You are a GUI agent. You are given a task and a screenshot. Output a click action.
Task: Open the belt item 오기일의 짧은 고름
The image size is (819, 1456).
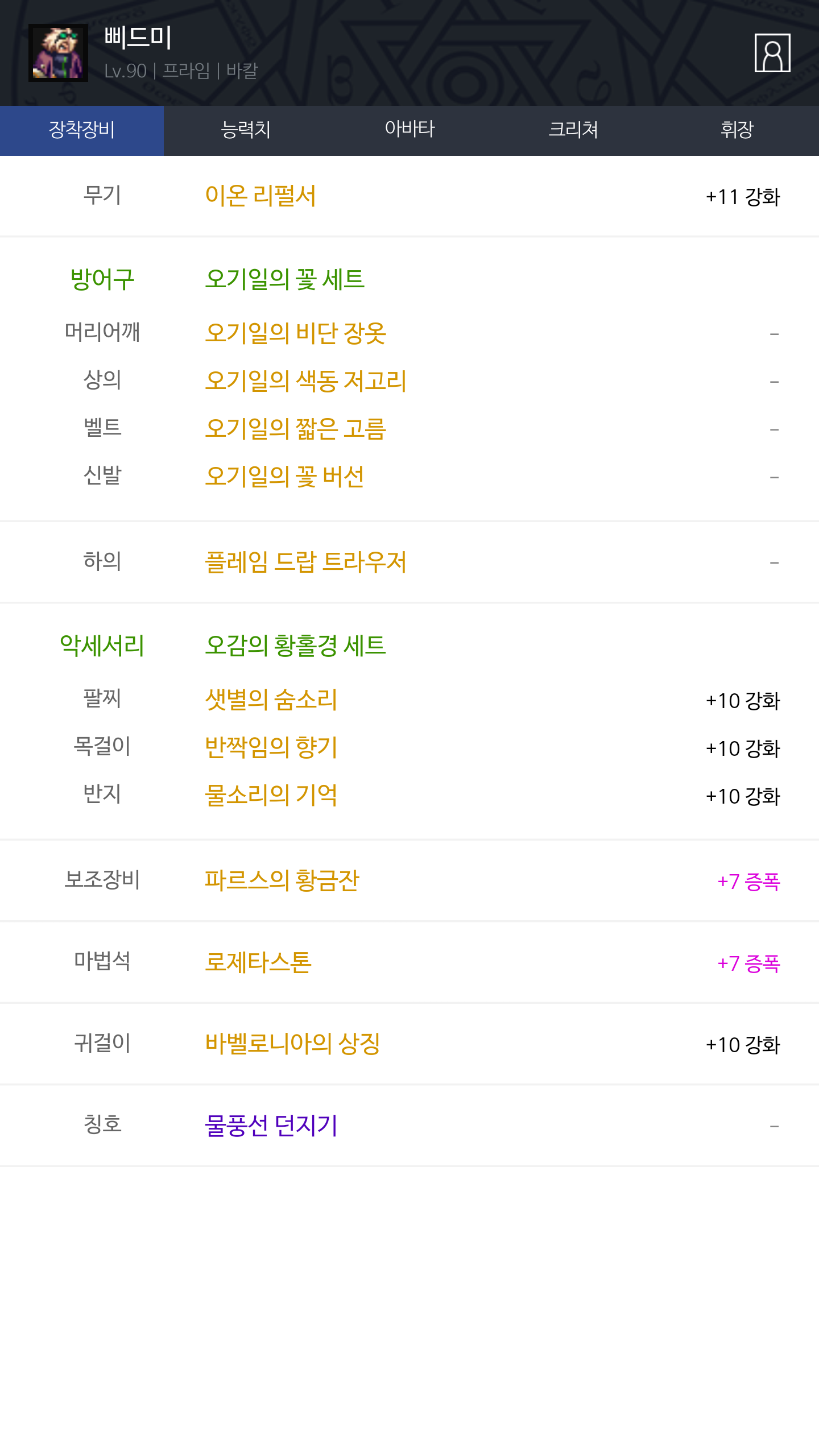point(295,429)
